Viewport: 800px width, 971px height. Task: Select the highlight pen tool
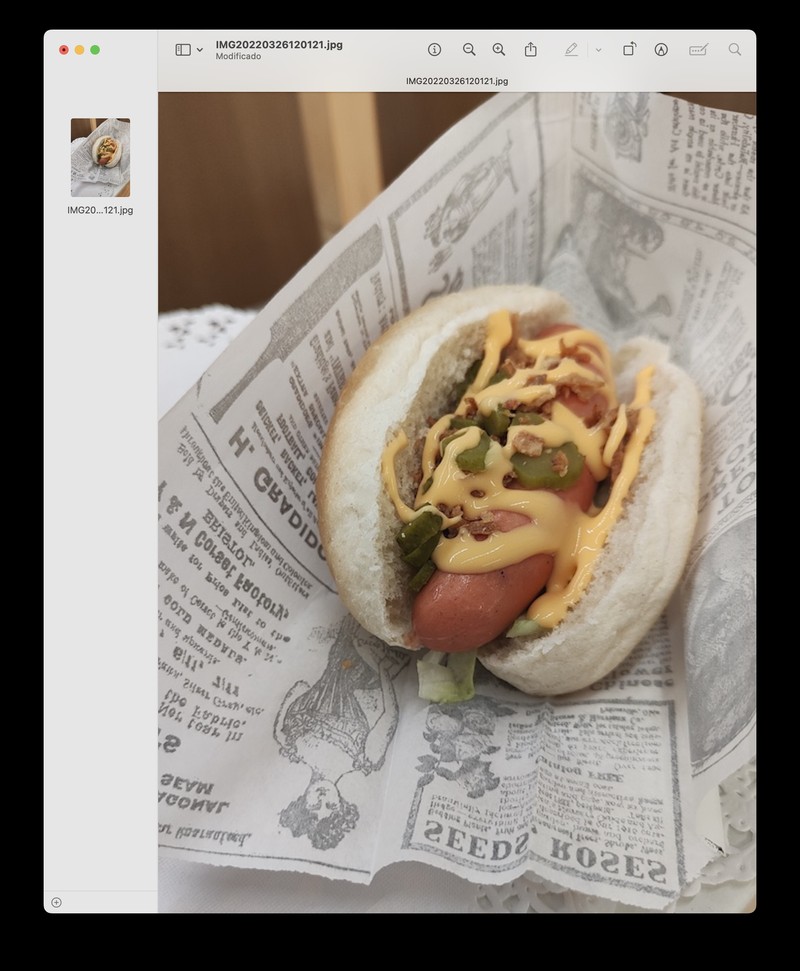pos(571,50)
